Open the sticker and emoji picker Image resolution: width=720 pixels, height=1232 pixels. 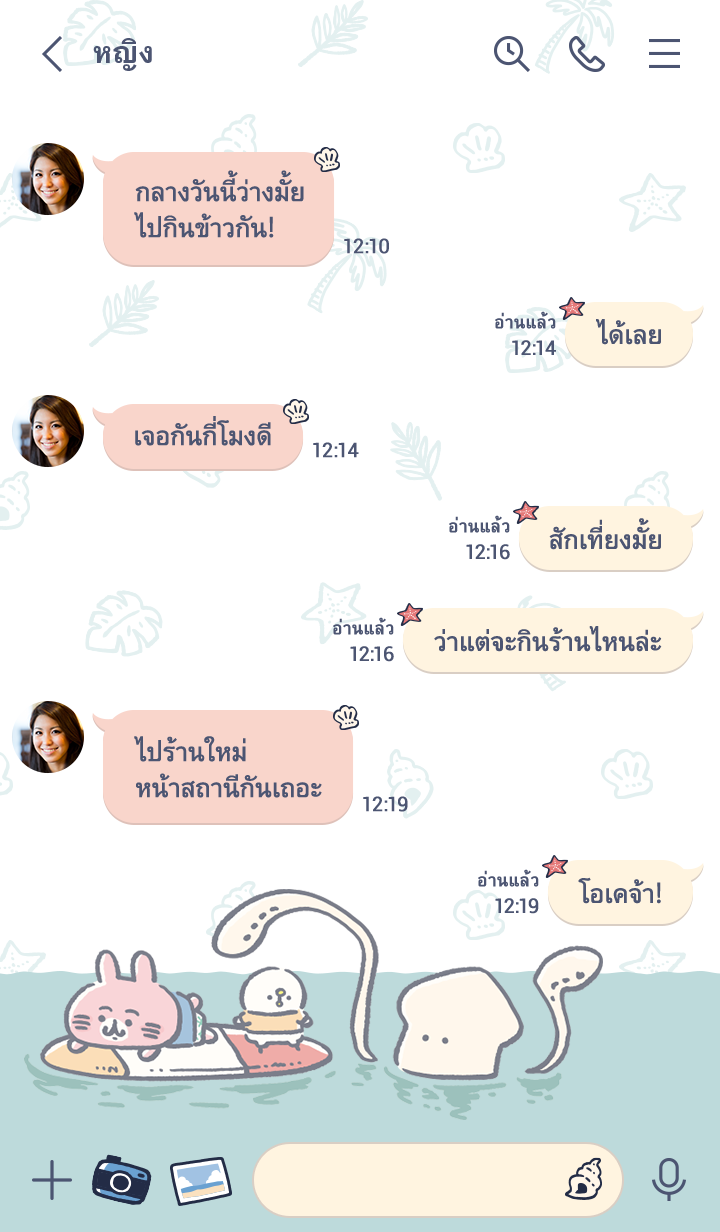(583, 1180)
